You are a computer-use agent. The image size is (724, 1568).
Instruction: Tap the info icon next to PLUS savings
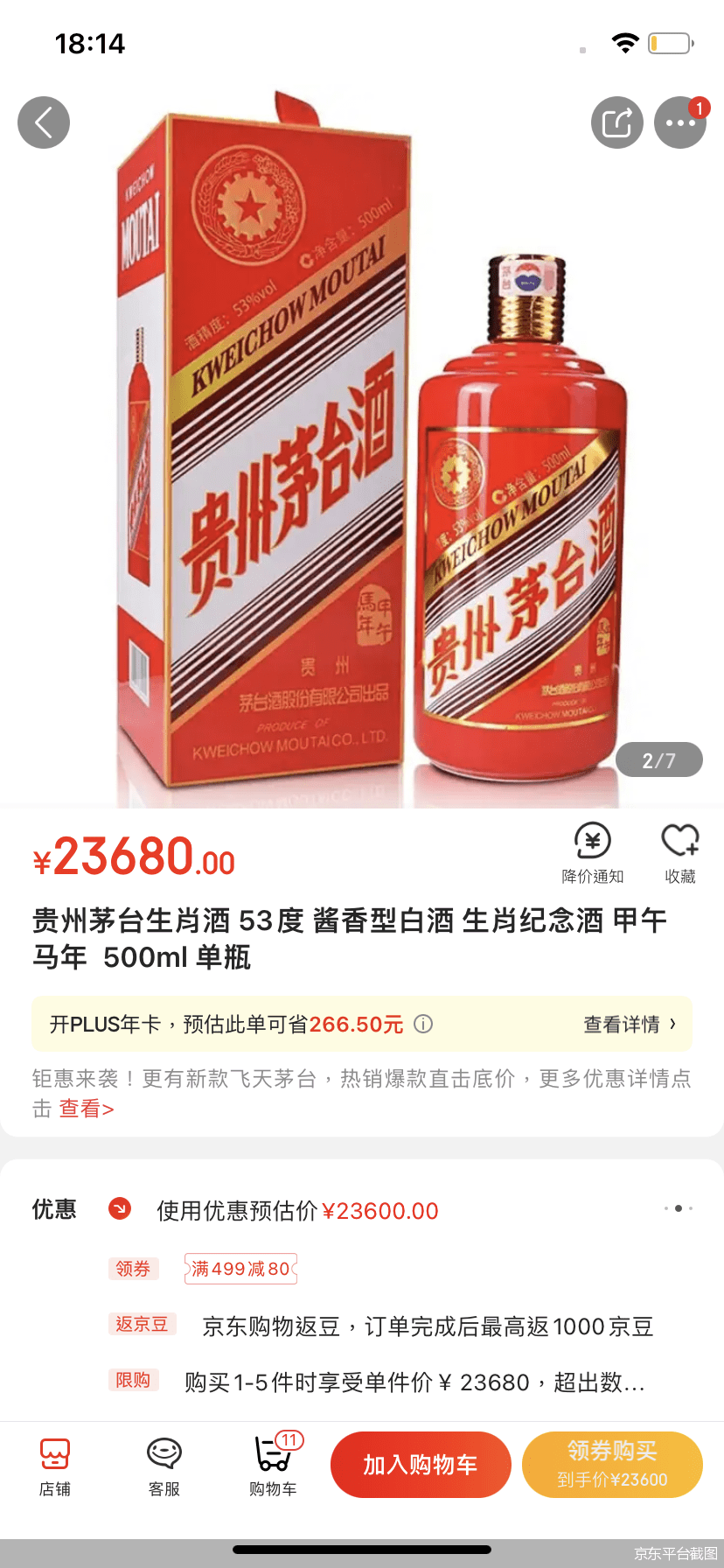pyautogui.click(x=423, y=1024)
